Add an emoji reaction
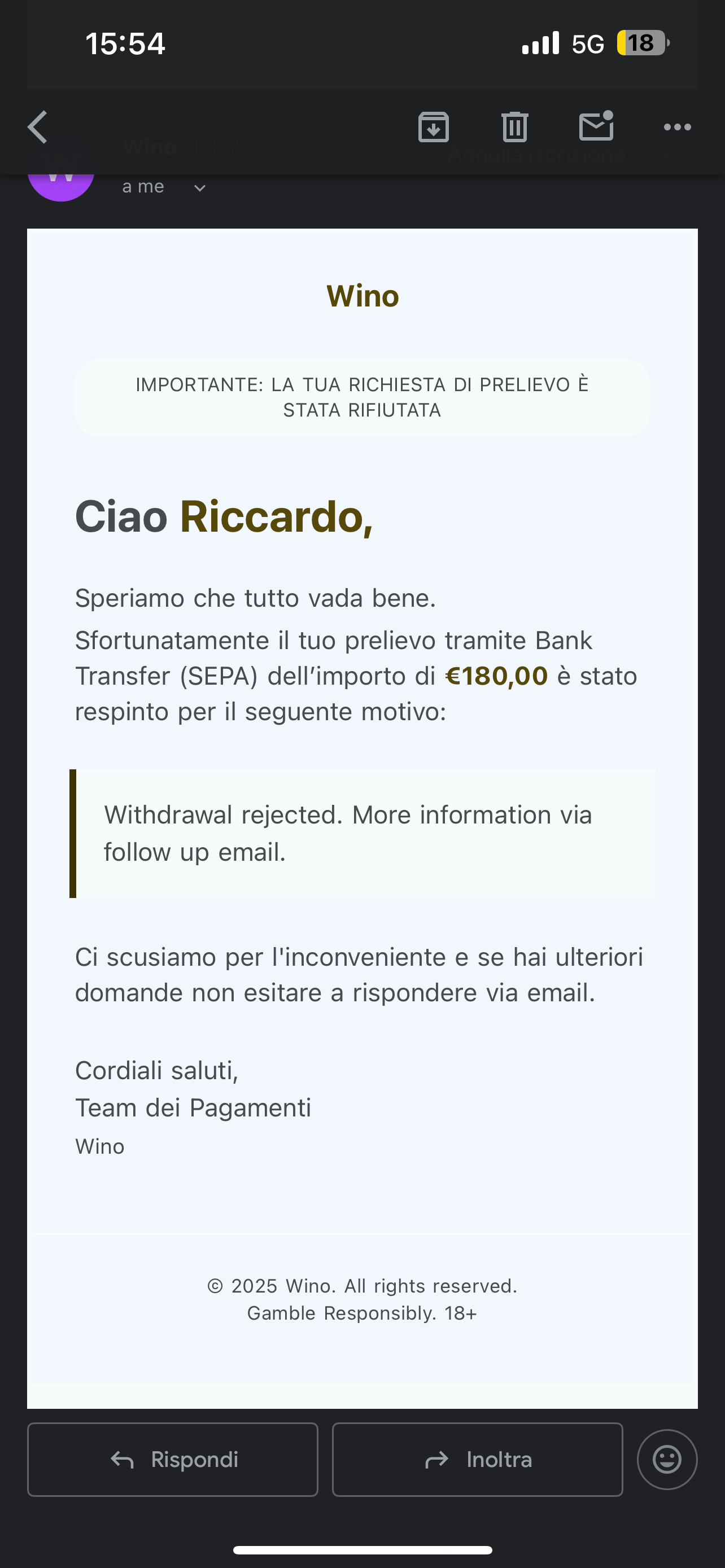Viewport: 725px width, 1568px height. tap(667, 1460)
